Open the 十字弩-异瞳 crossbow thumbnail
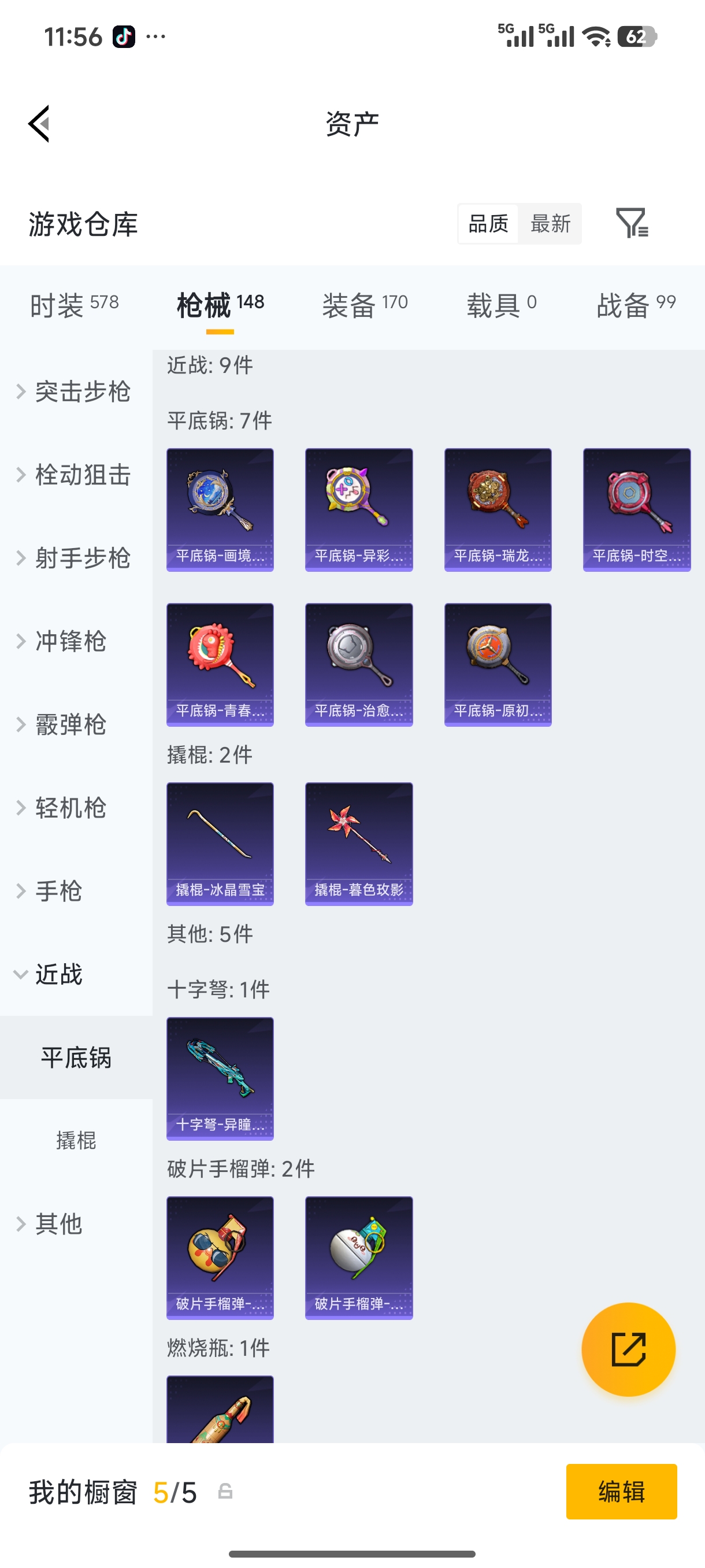Image resolution: width=705 pixels, height=1568 pixels. click(220, 1079)
